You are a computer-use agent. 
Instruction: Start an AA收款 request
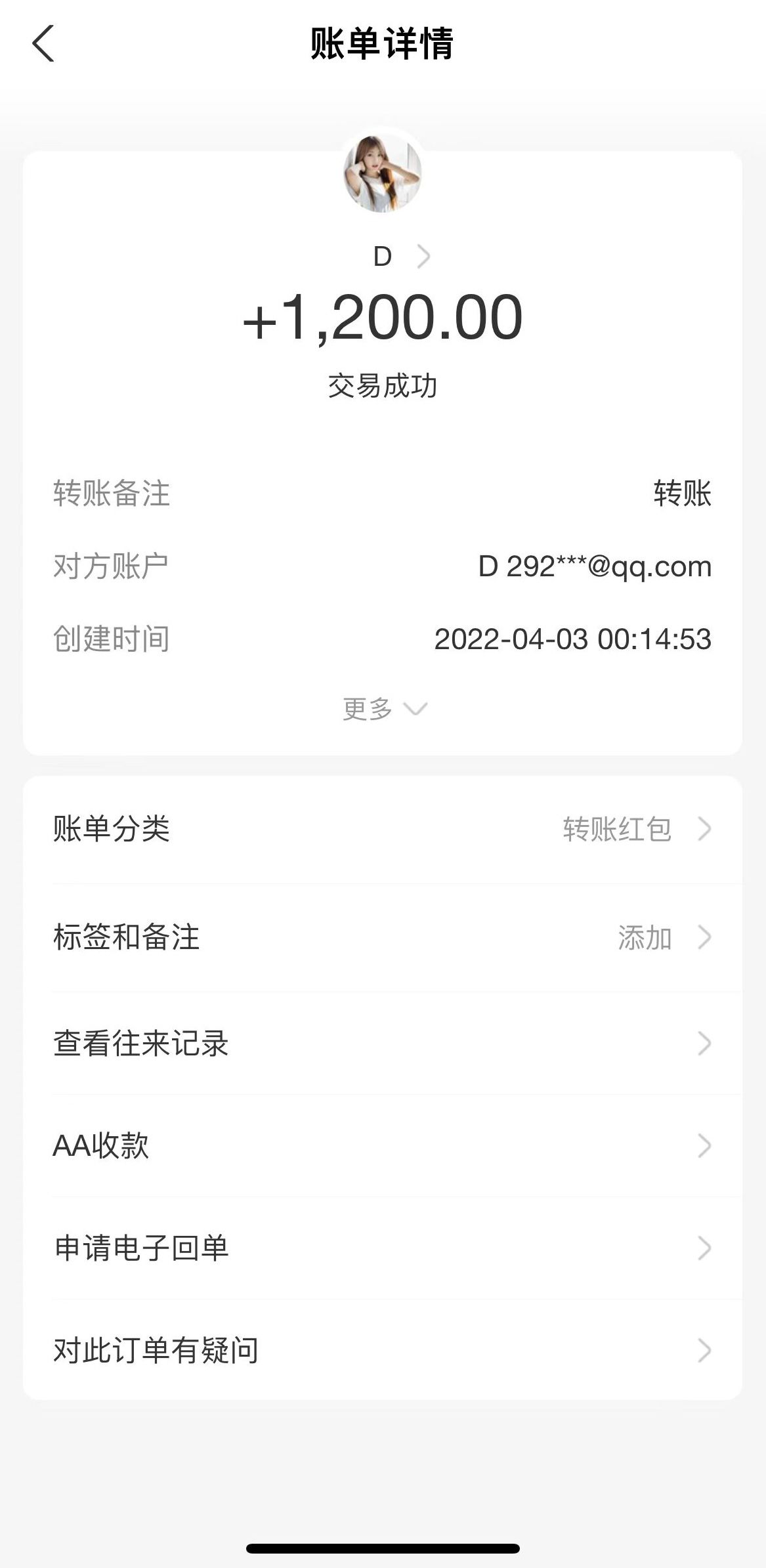pyautogui.click(x=383, y=1146)
